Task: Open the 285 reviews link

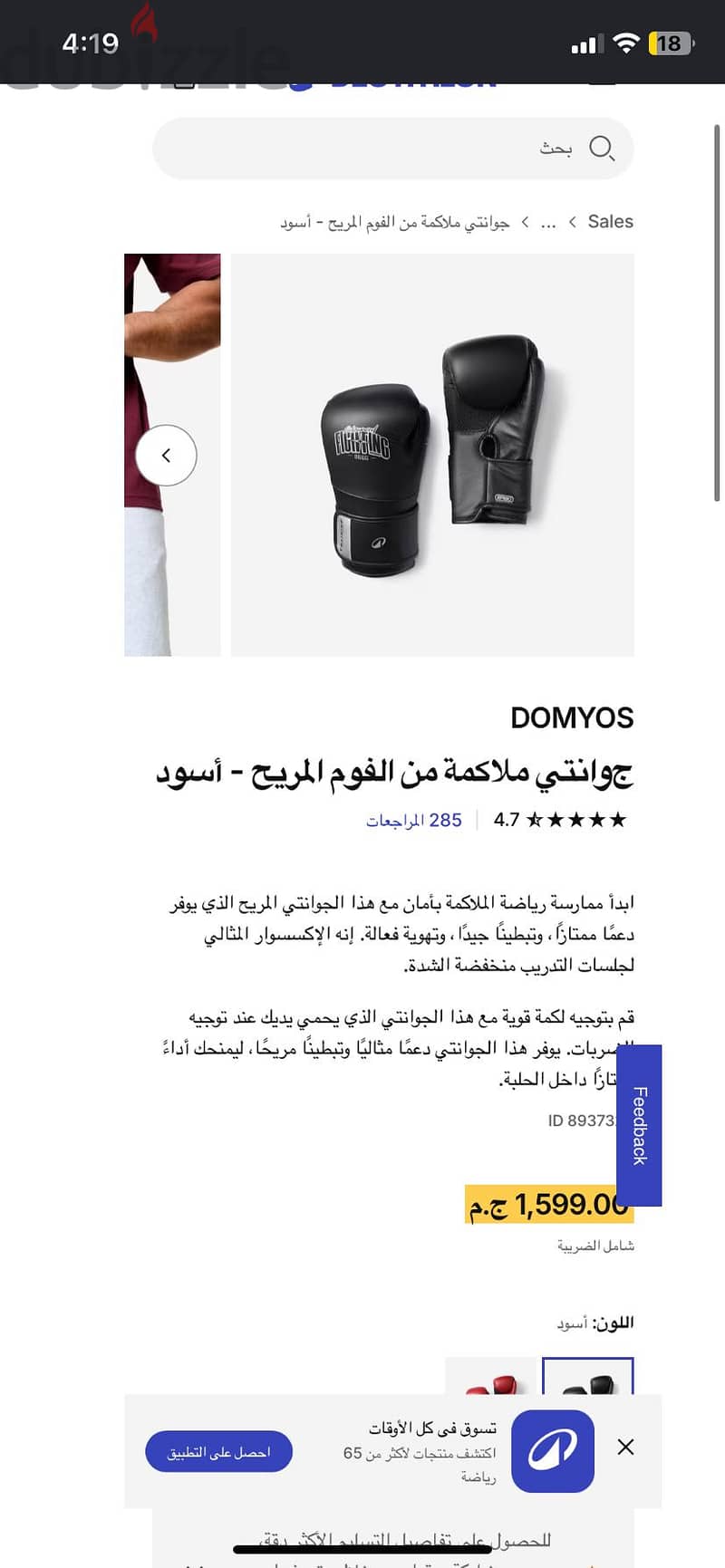Action: click(x=414, y=821)
